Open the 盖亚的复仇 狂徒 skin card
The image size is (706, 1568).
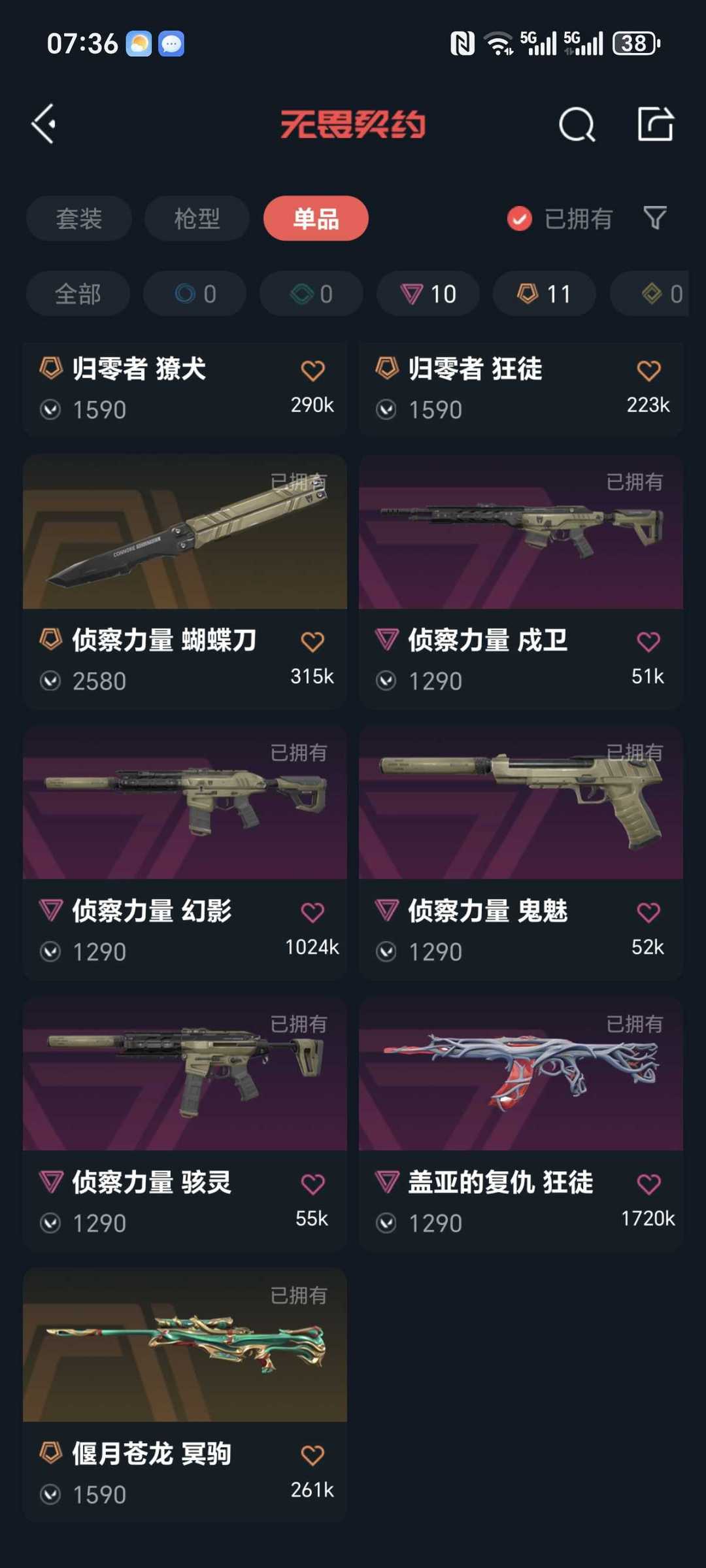(521, 1124)
